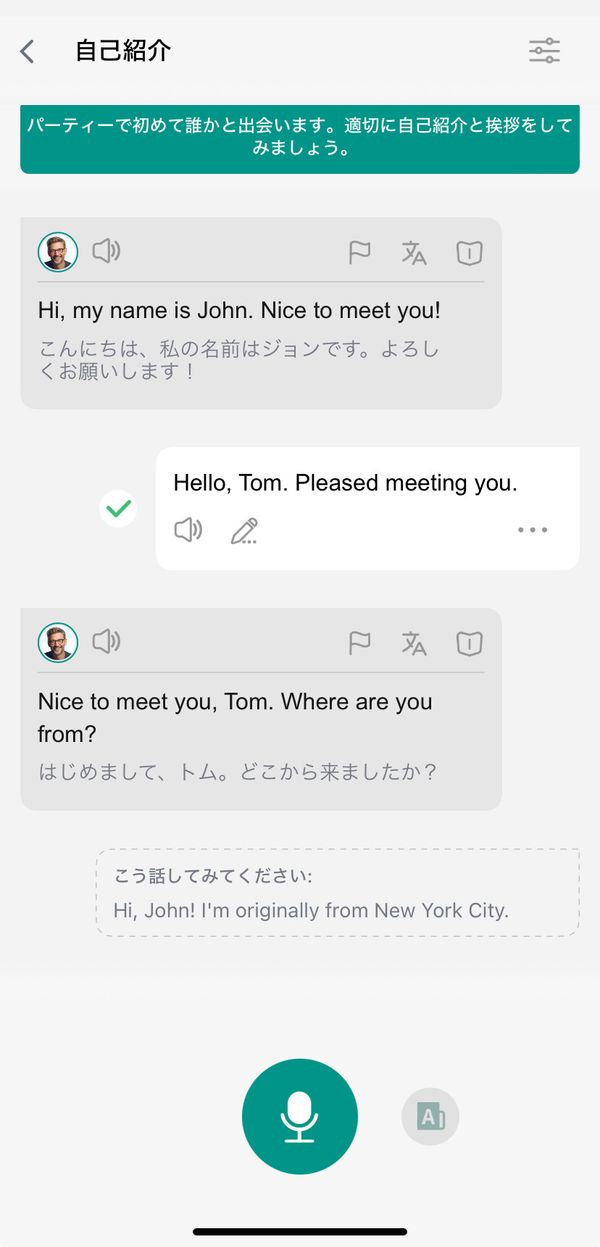Open more options on the "Hello, Tom" reply
Viewport: 600px width, 1247px height.
[532, 530]
